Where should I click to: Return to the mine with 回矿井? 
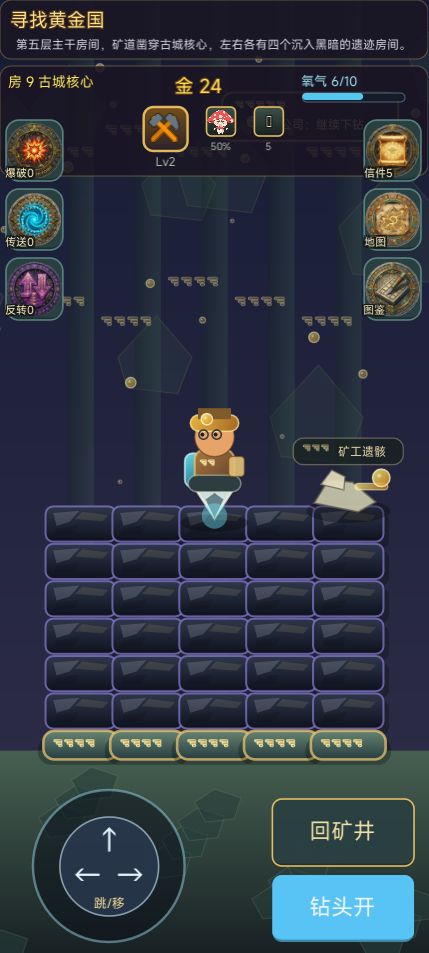pyautogui.click(x=343, y=832)
